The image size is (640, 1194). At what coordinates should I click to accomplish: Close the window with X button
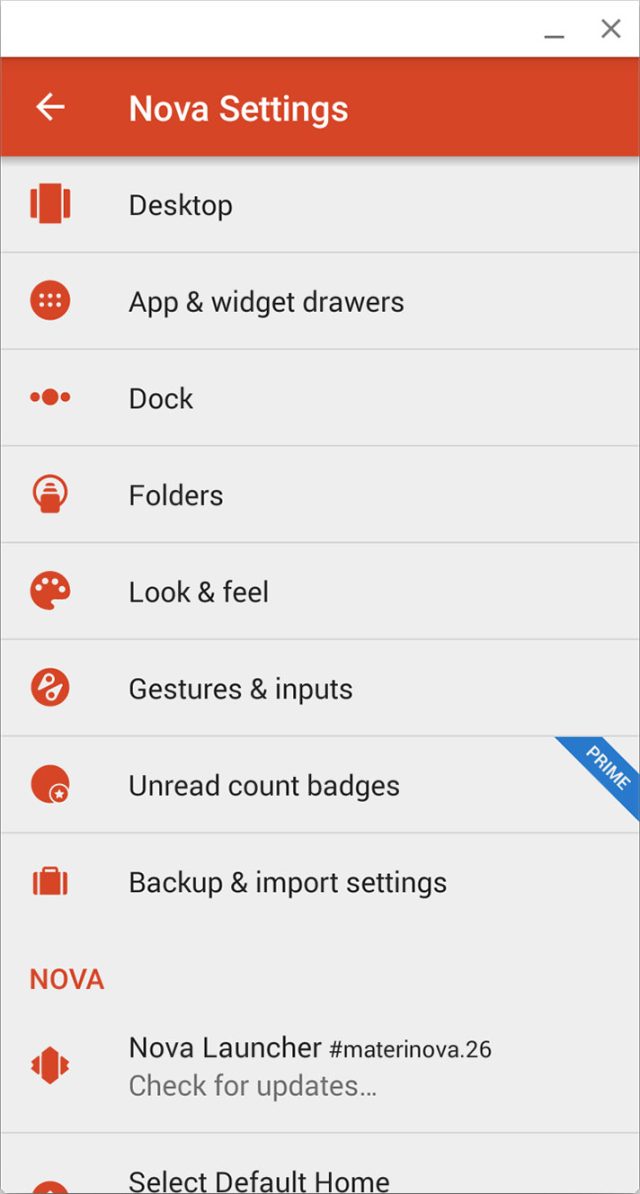pos(610,29)
